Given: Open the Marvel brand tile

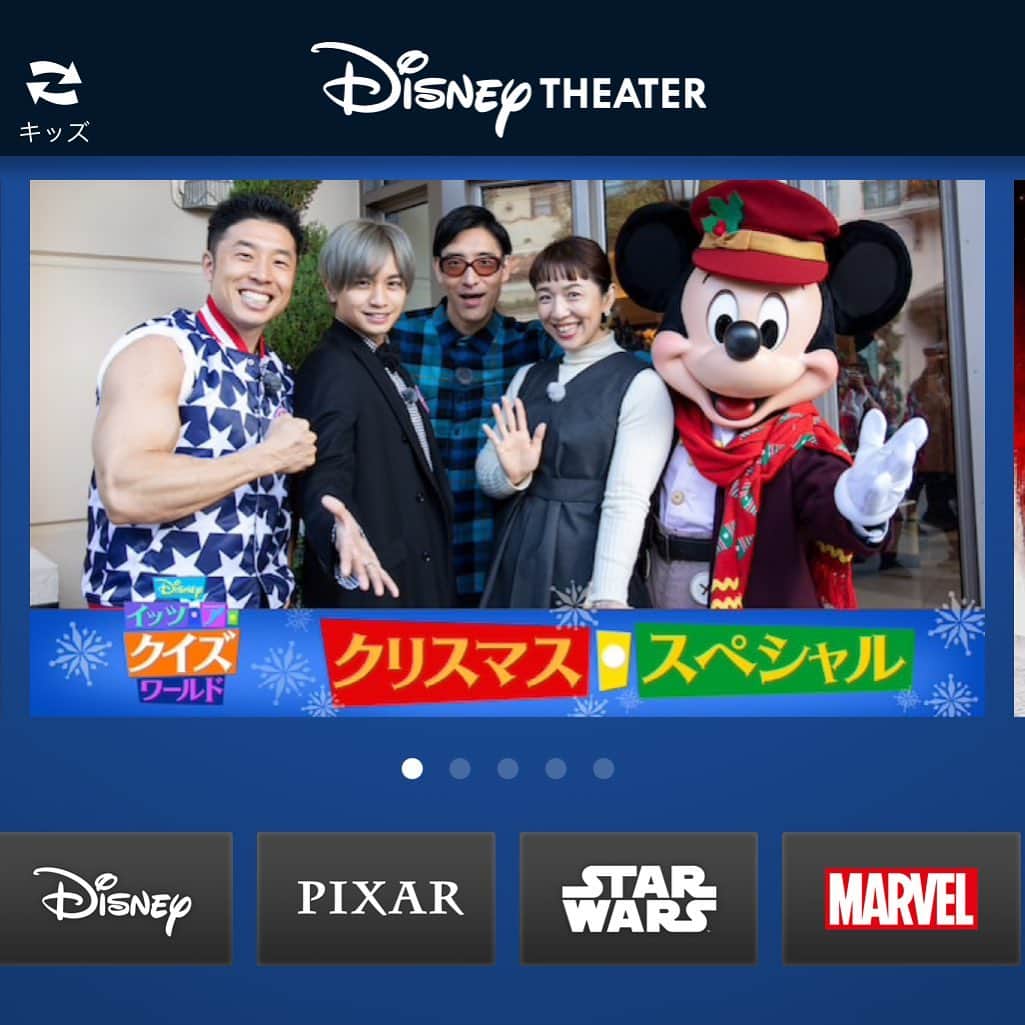Looking at the screenshot, I should click(x=902, y=898).
